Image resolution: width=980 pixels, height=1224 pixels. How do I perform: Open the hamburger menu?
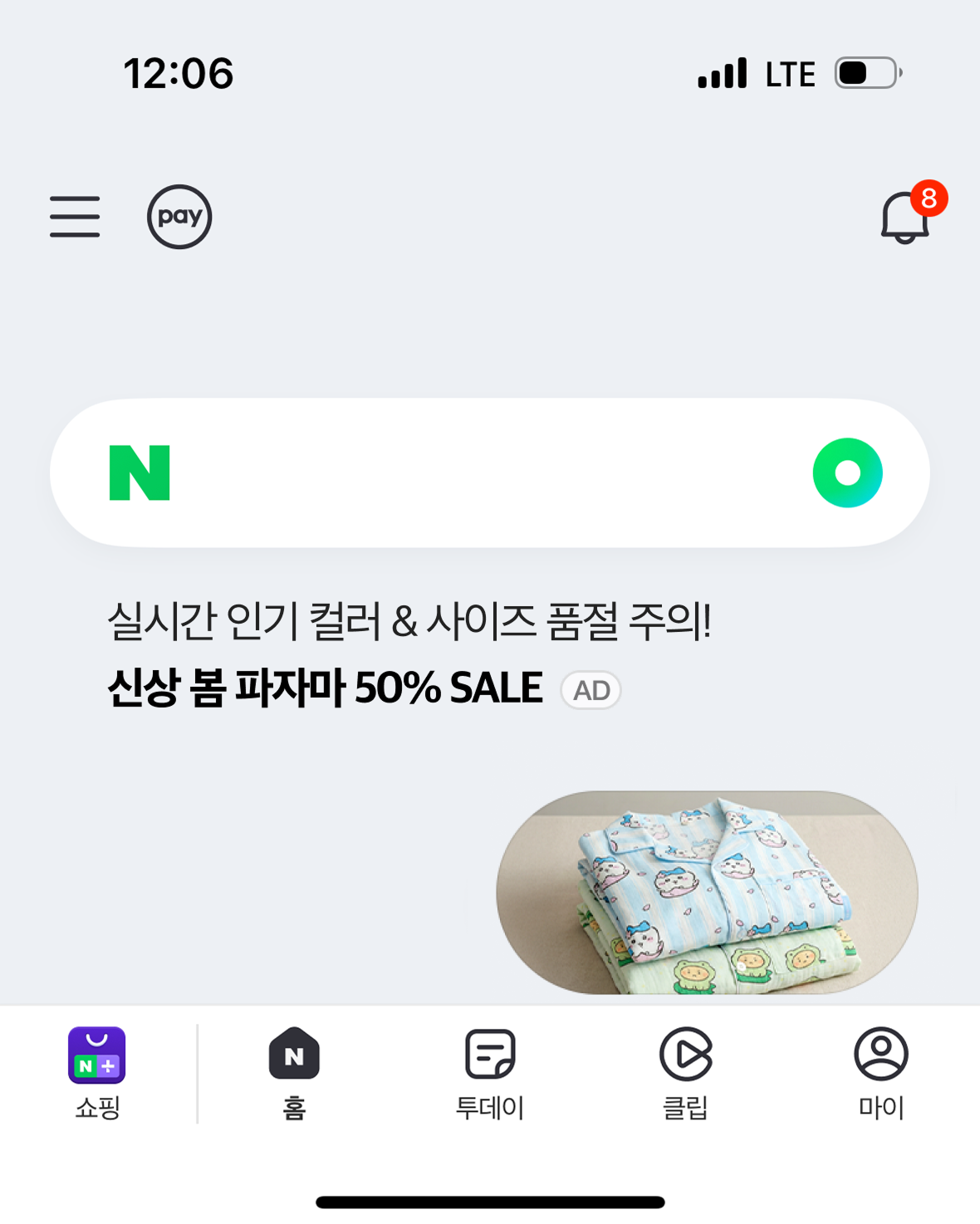[x=75, y=216]
